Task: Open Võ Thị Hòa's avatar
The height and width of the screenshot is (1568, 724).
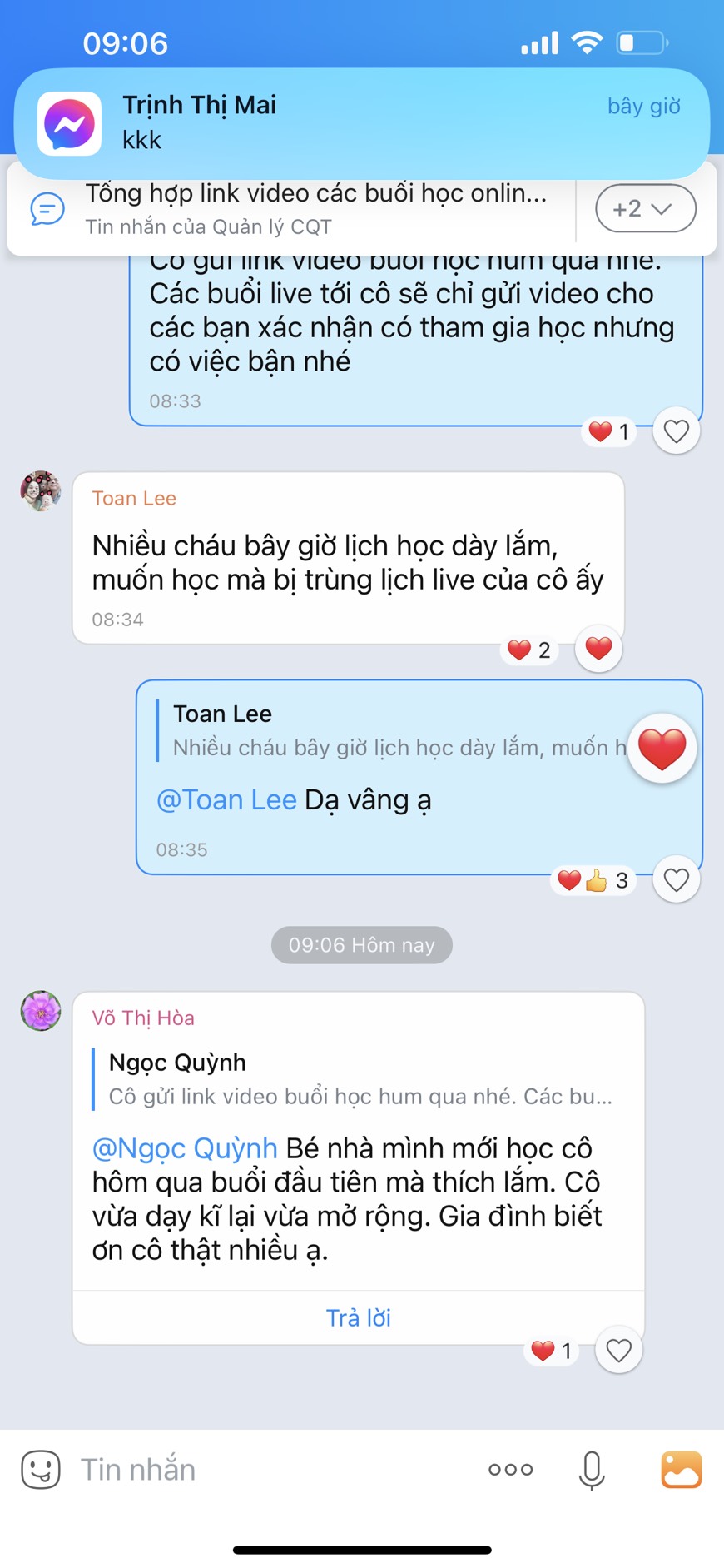Action: click(x=41, y=1011)
